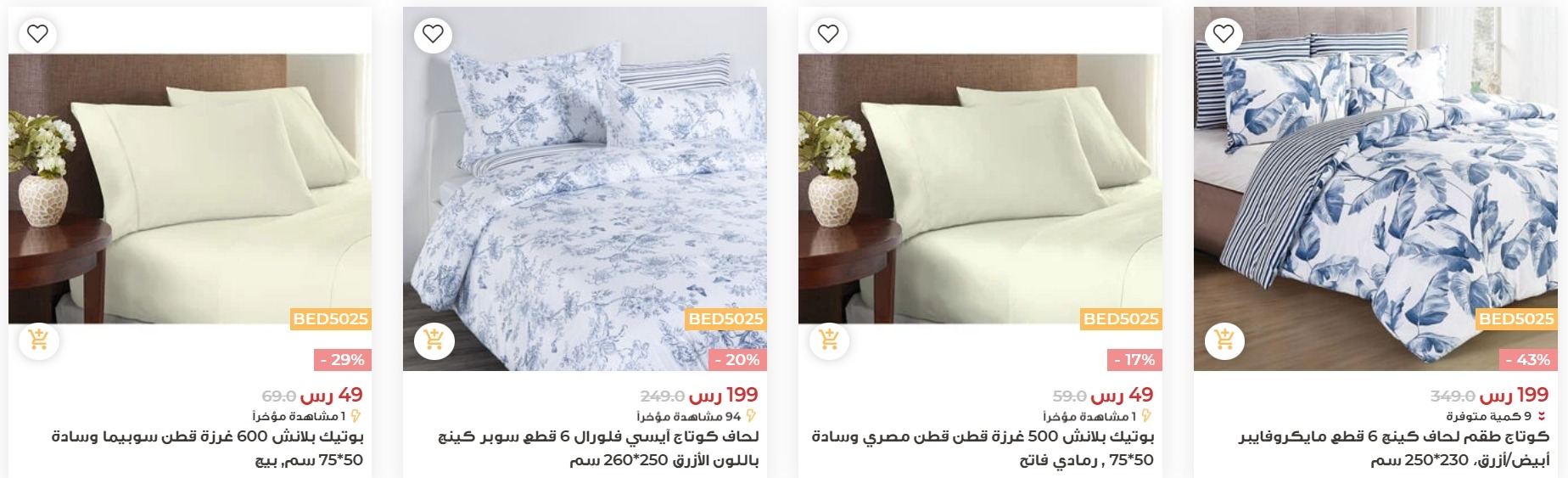This screenshot has height=478, width=1568.
Task: Open the 500-thread Egyptian cotton pillowcase card
Action: point(983,437)
